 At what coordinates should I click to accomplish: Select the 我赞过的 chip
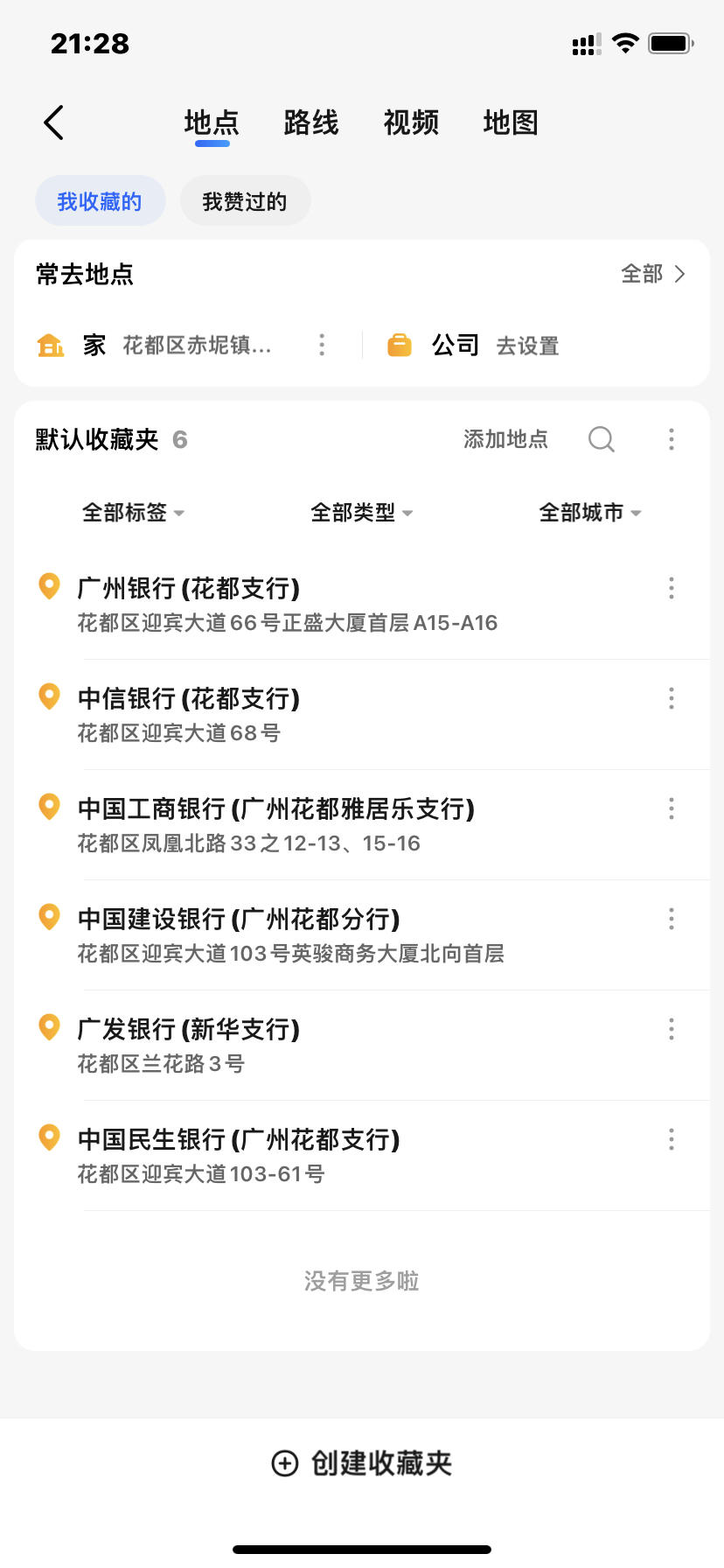245,201
